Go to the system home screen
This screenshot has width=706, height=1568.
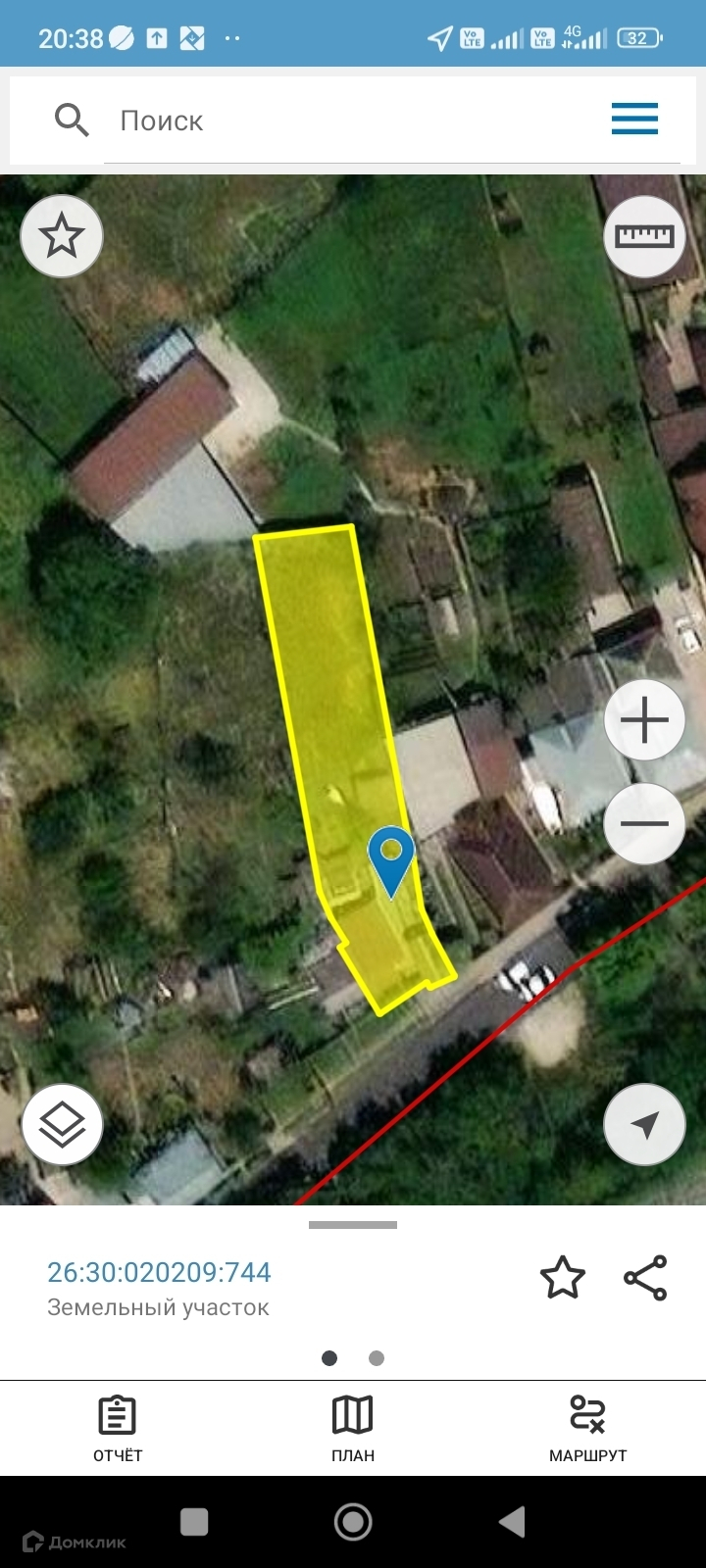tap(353, 1521)
